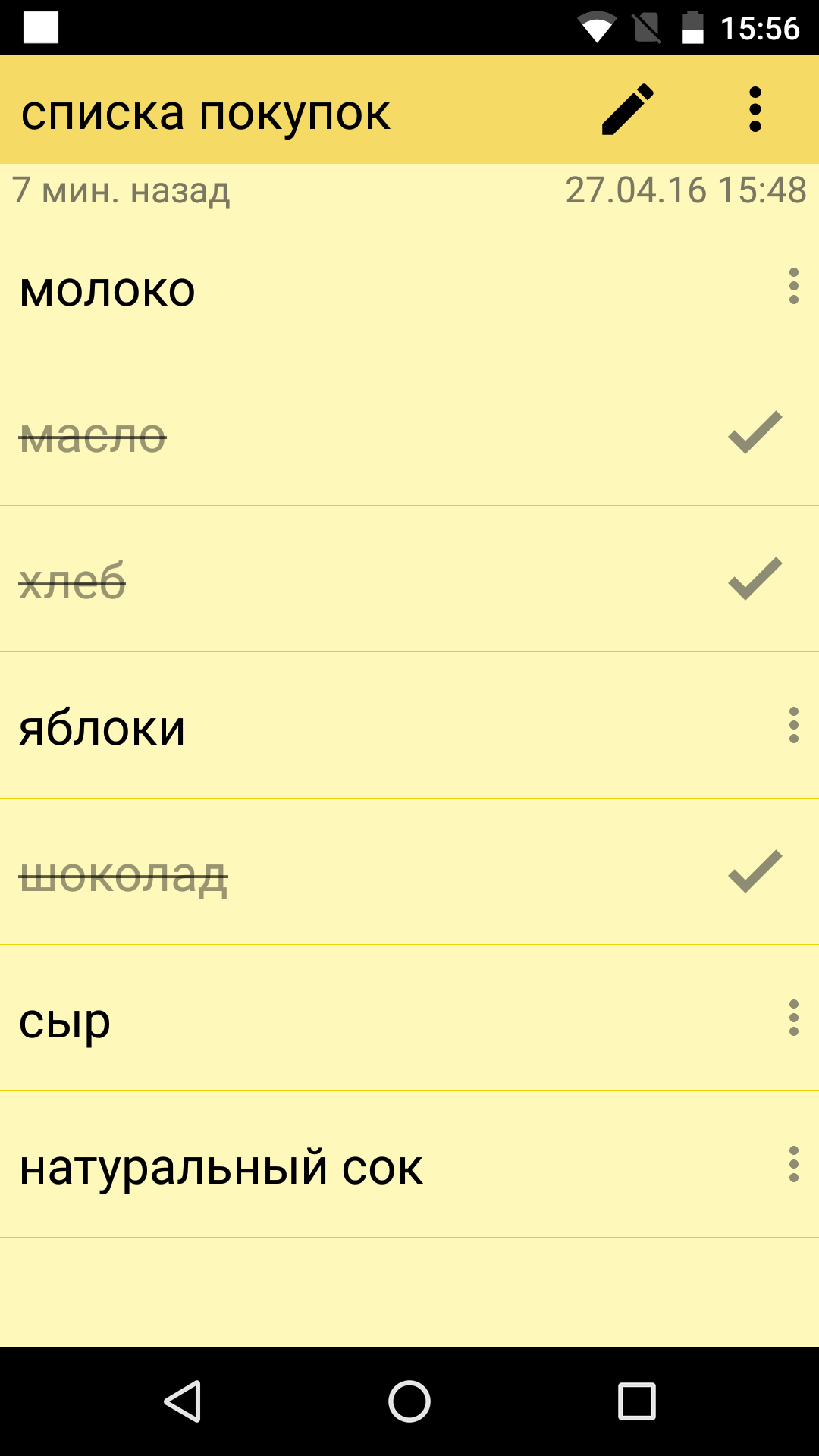This screenshot has width=819, height=1456.
Task: Mark сыр as bought
Action: pyautogui.click(x=65, y=1021)
